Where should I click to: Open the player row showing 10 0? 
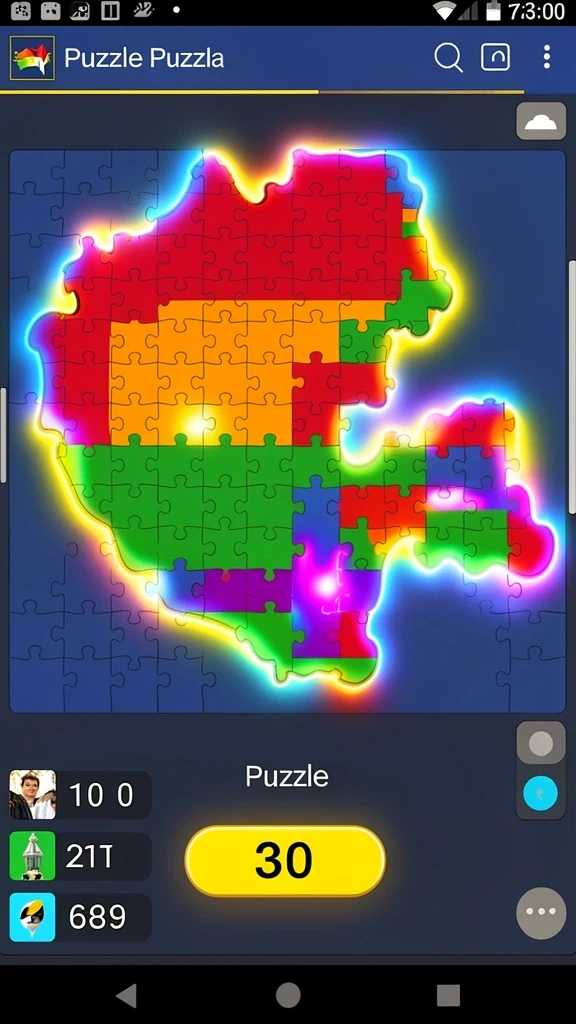click(80, 795)
